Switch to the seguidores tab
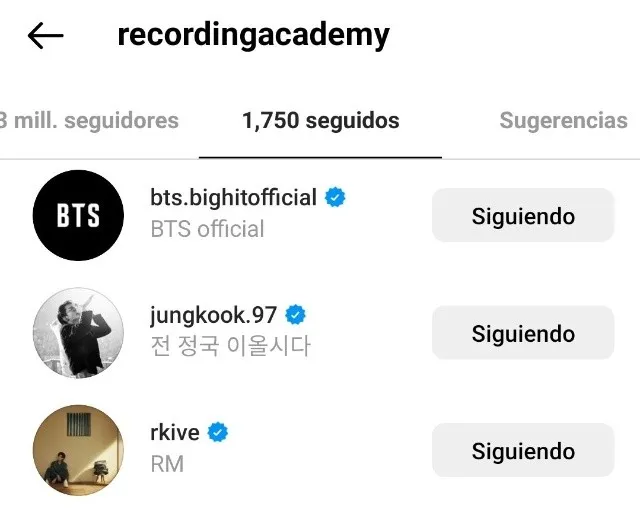The width and height of the screenshot is (640, 518). coord(90,121)
